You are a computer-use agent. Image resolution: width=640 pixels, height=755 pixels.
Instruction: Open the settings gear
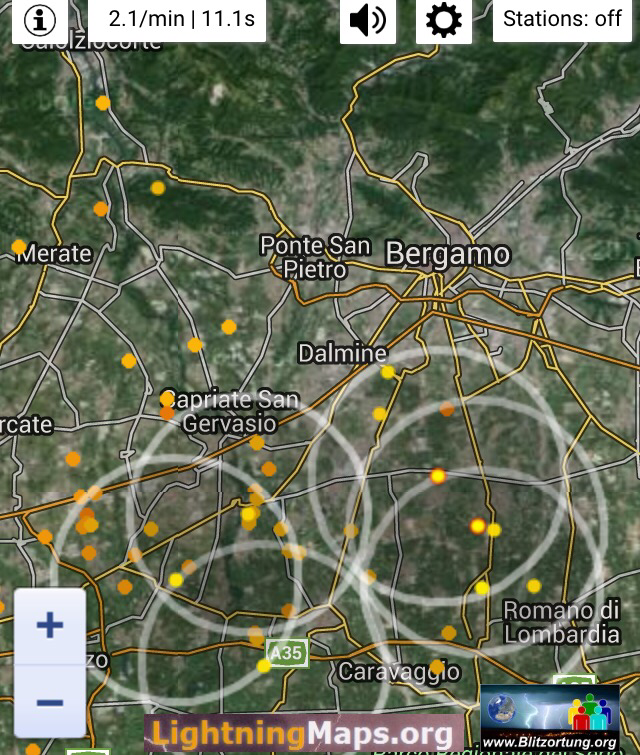click(444, 19)
